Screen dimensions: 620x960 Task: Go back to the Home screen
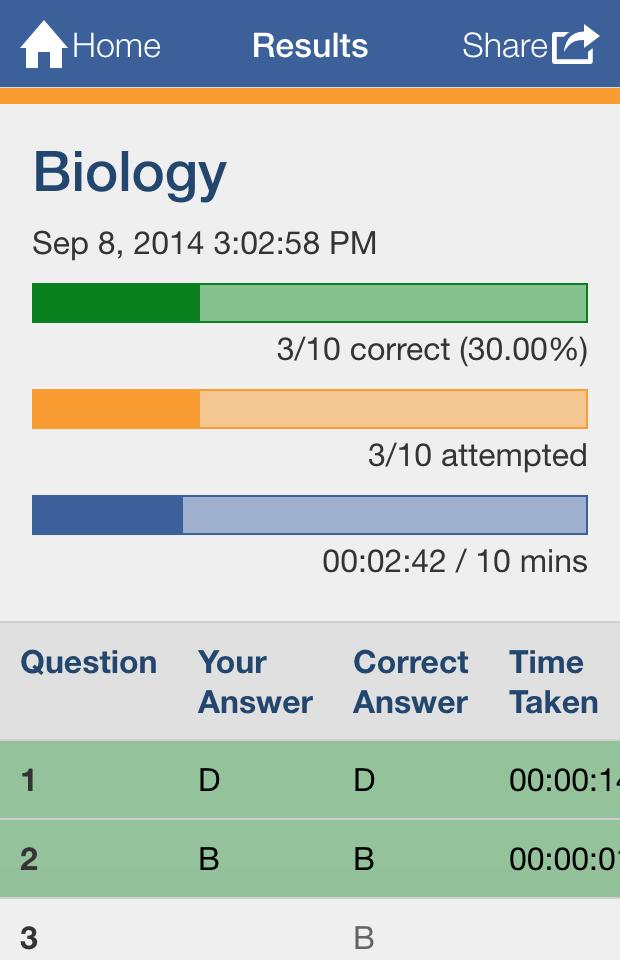(90, 45)
